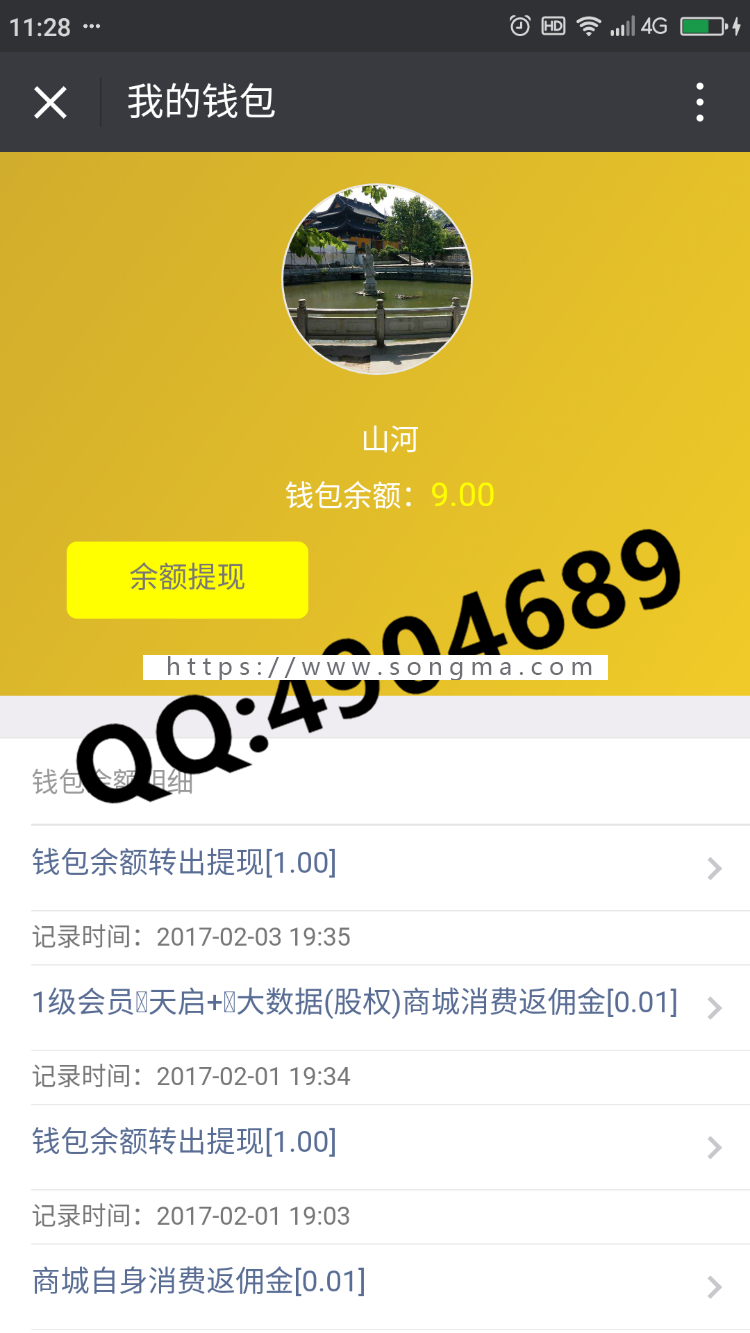Tap the battery icon in the status bar

pos(702,27)
